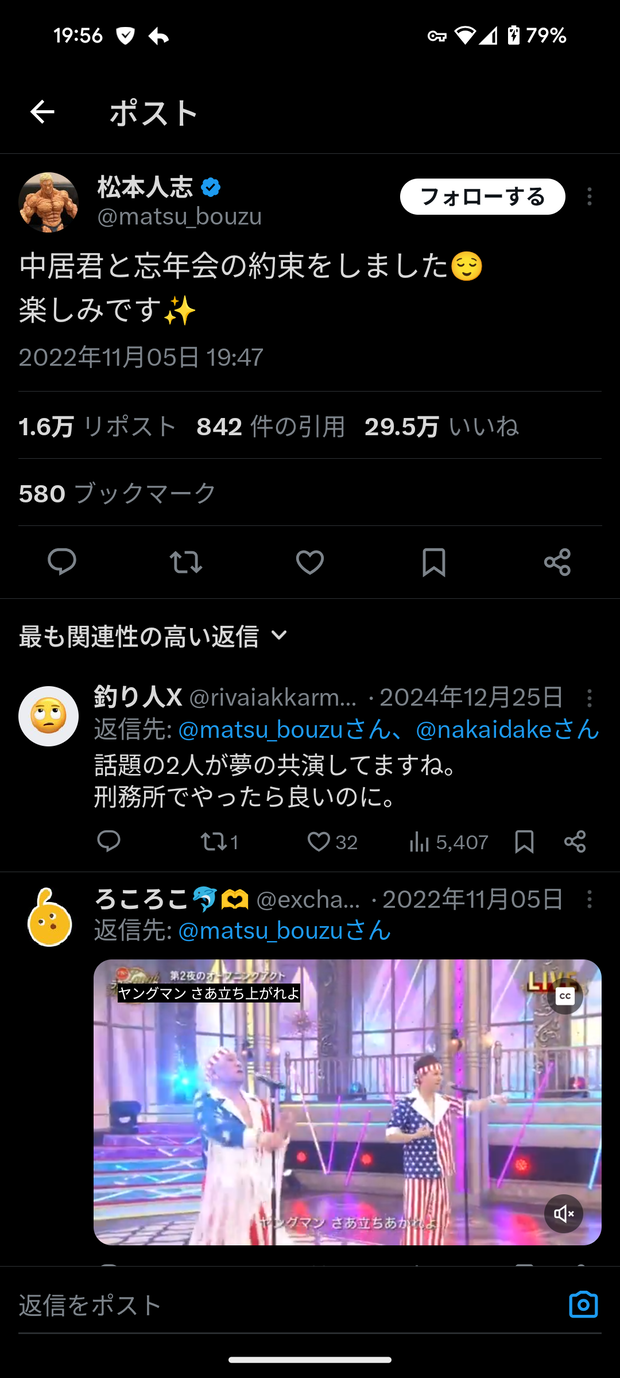Go back using the top arrow

click(x=42, y=112)
